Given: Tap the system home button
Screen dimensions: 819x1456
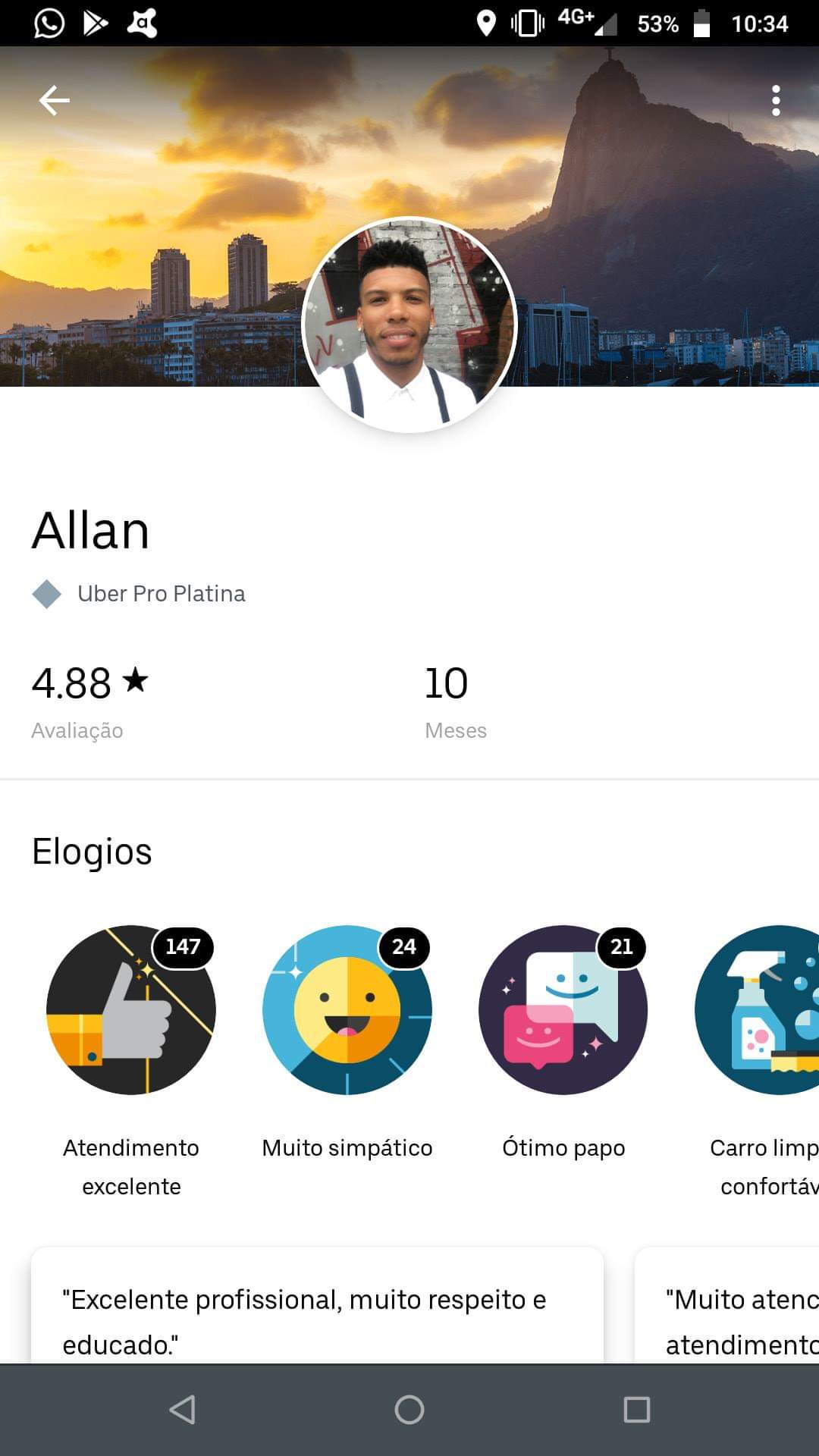Looking at the screenshot, I should coord(409,1410).
